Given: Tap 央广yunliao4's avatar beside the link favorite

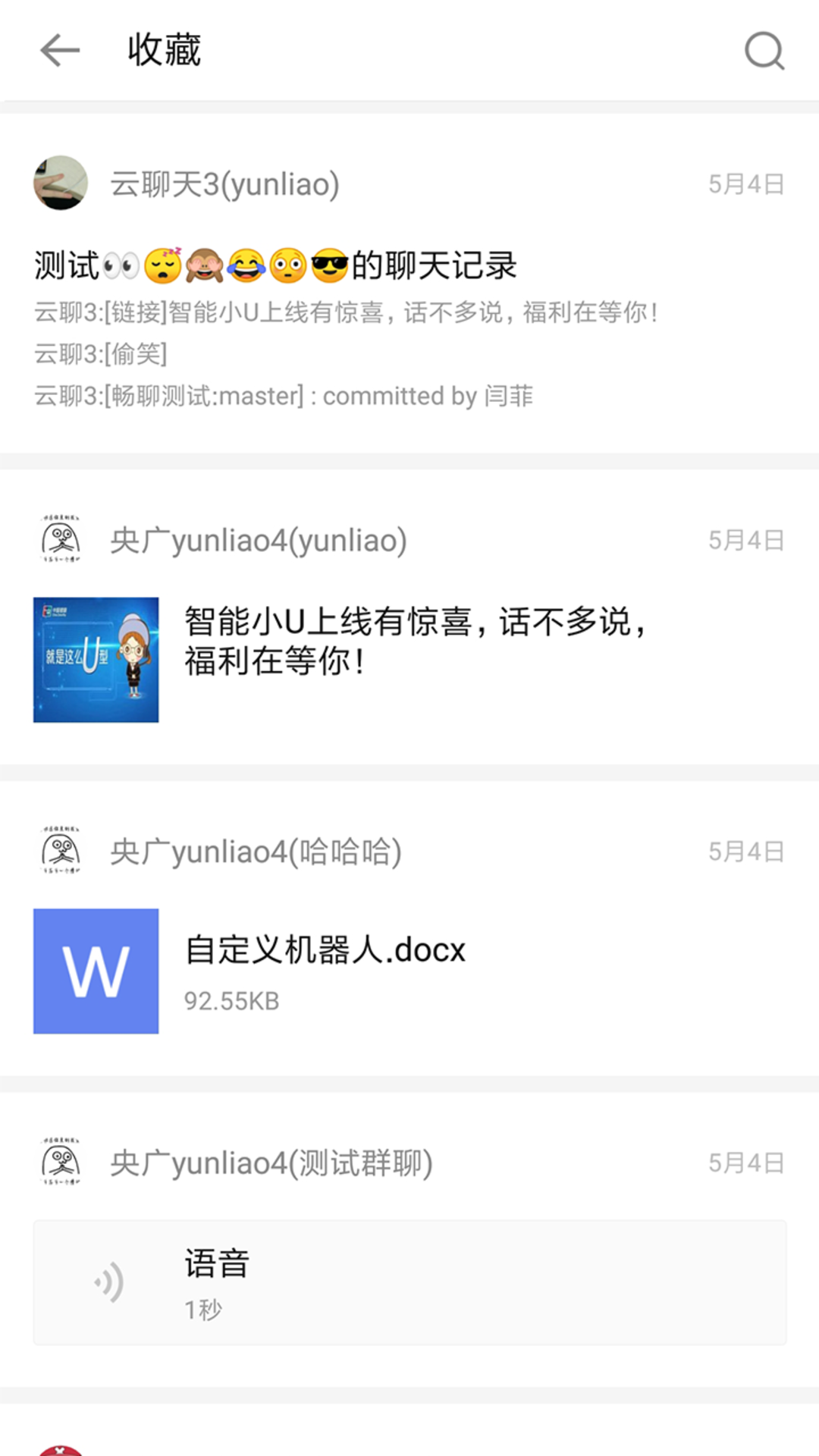Looking at the screenshot, I should [60, 540].
